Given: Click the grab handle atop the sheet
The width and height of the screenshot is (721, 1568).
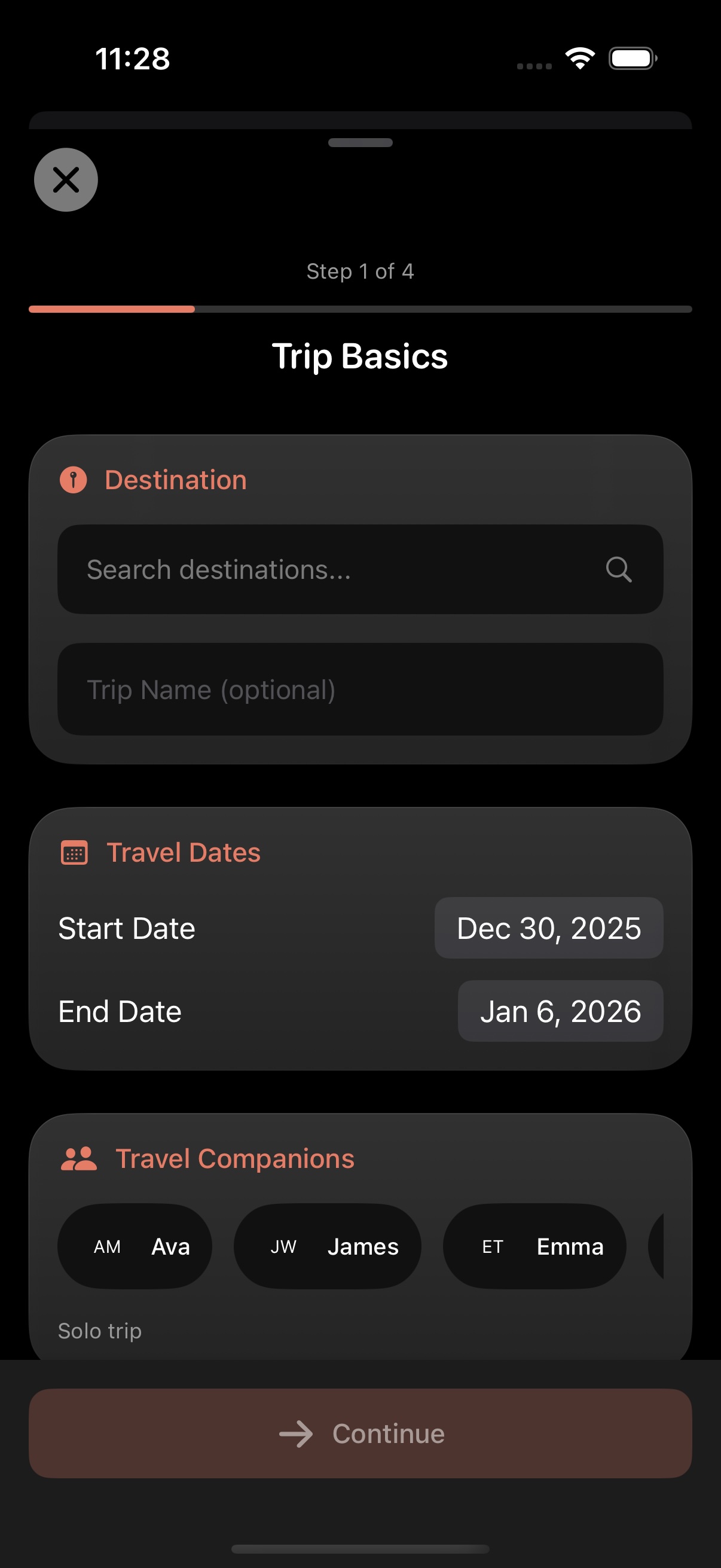Looking at the screenshot, I should (360, 142).
